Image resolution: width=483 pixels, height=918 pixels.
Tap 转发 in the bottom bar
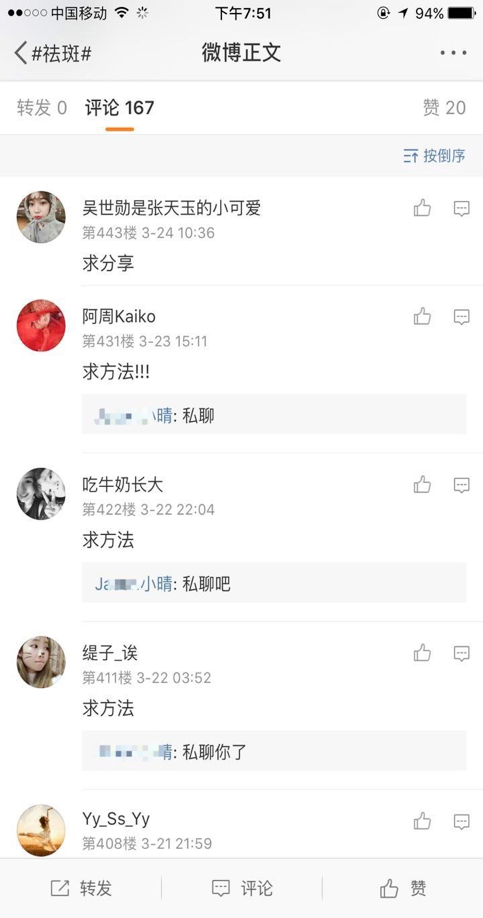(x=80, y=888)
